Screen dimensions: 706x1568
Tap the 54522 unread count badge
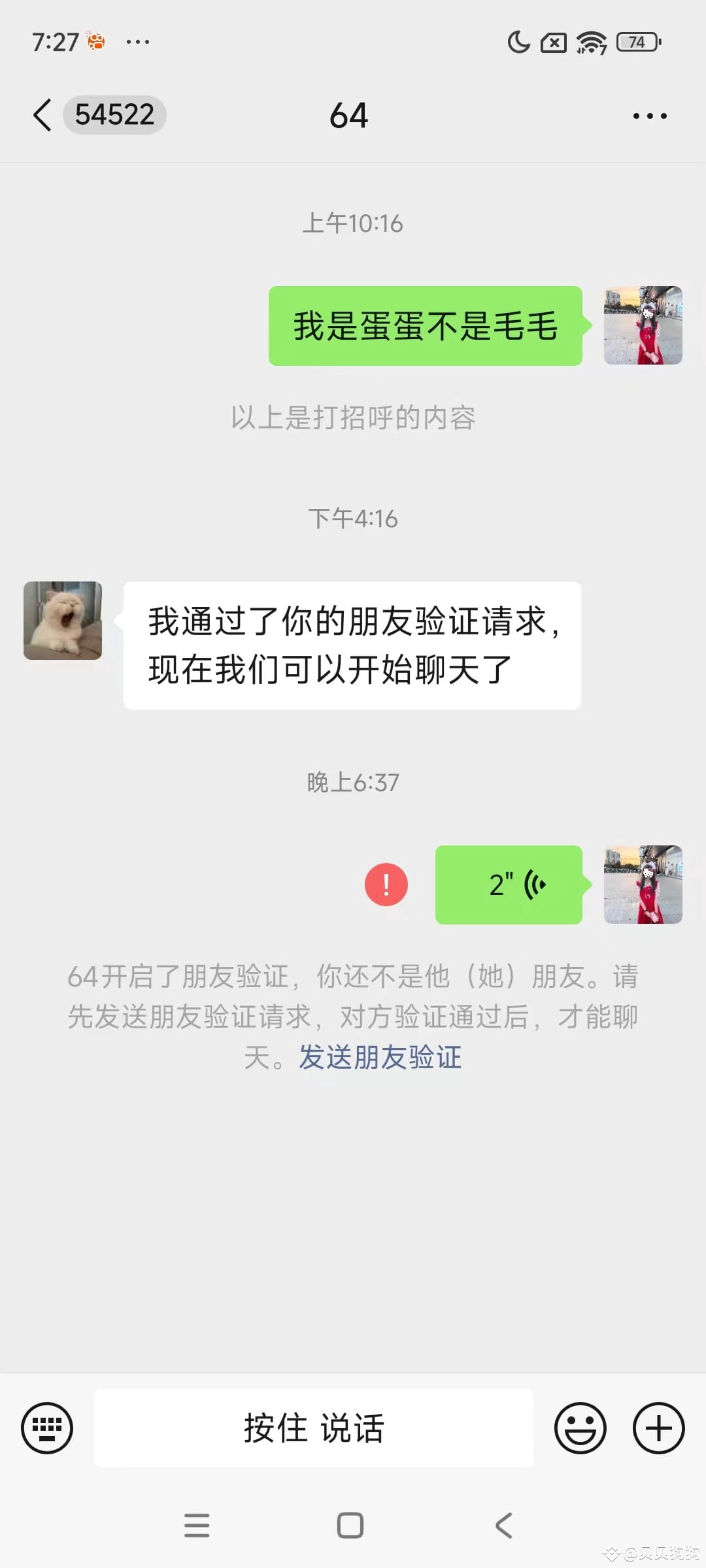(114, 114)
